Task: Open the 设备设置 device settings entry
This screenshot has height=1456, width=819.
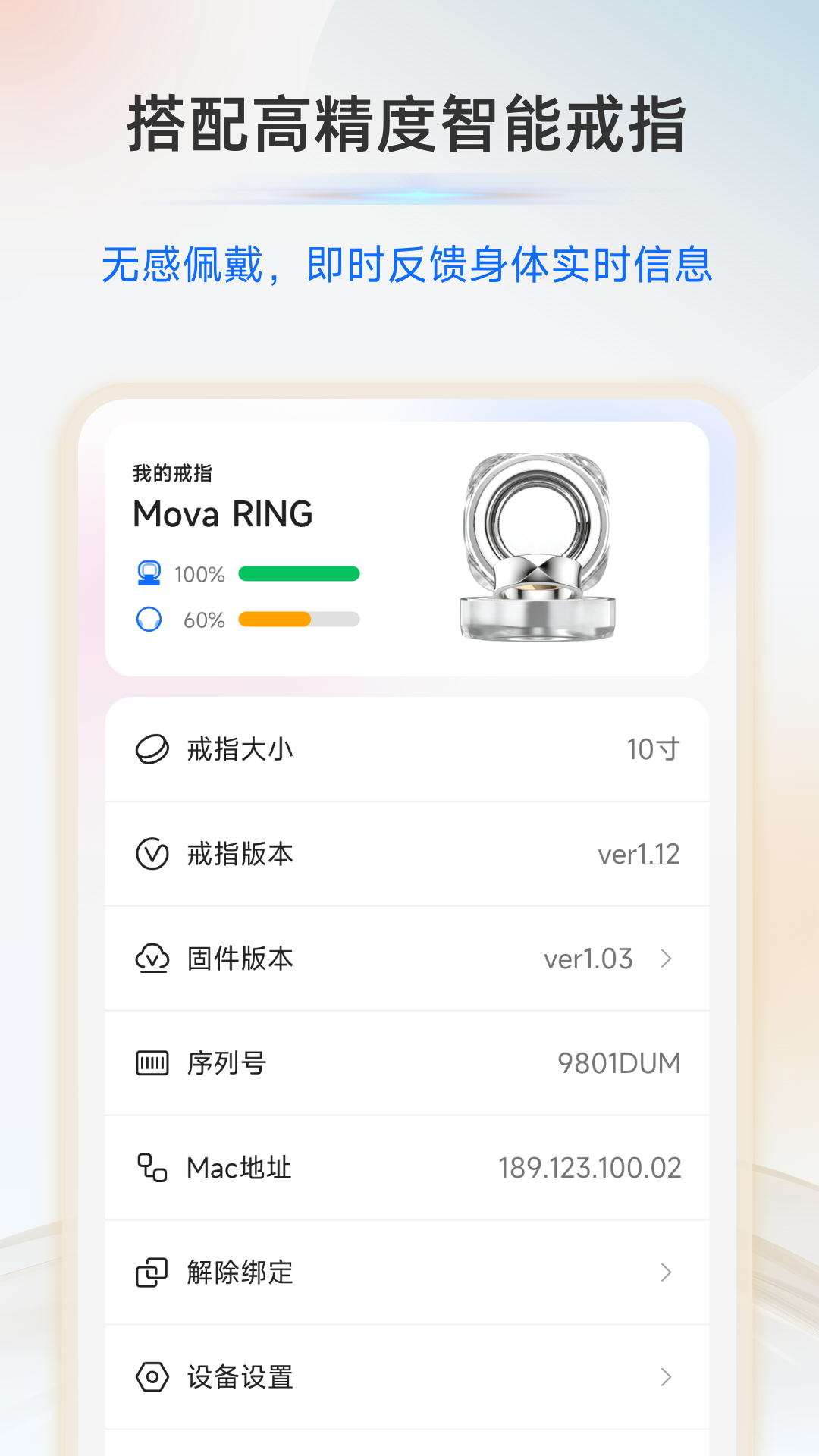Action: (237, 1377)
